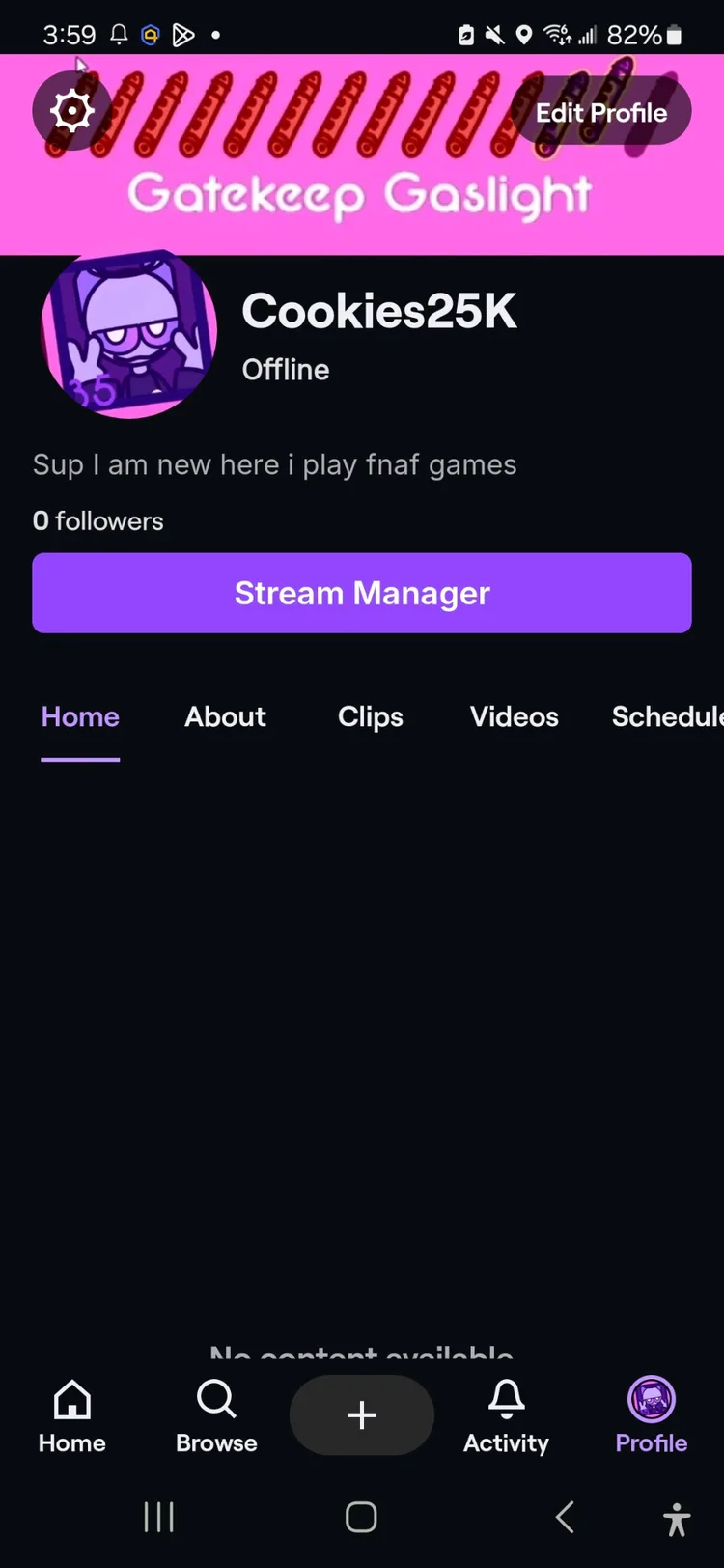Go to Home in bottom navigation
The height and width of the screenshot is (1568, 724).
click(x=72, y=1415)
